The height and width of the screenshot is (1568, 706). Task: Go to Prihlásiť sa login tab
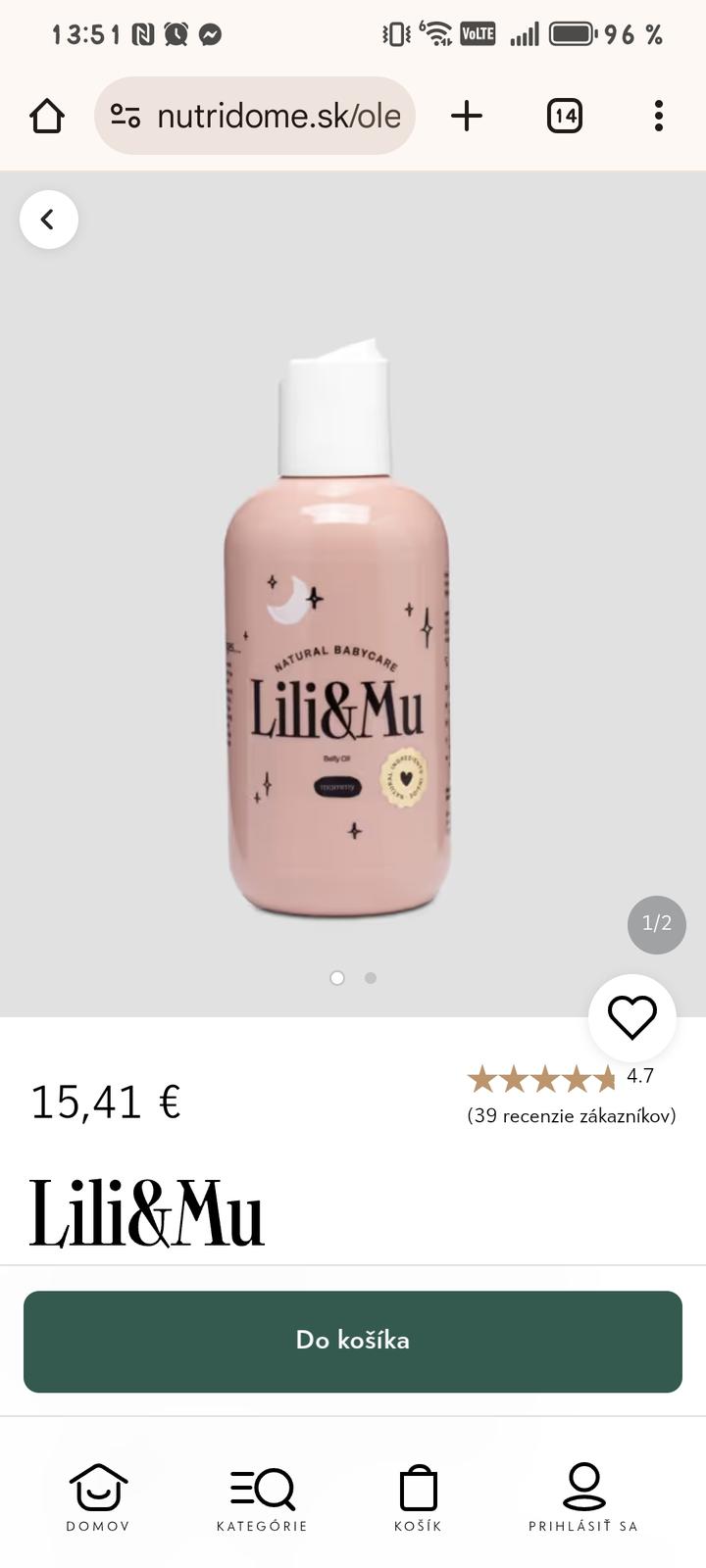583,1497
